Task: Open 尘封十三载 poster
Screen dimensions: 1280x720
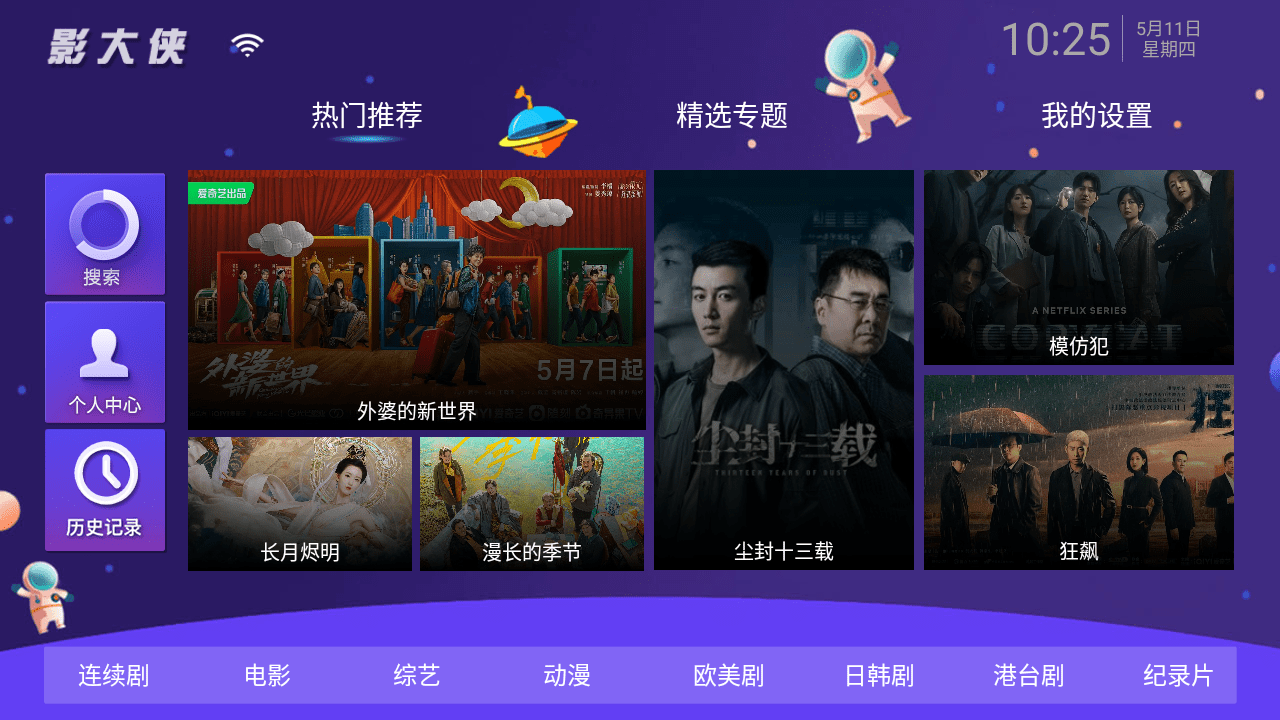Action: (x=784, y=370)
